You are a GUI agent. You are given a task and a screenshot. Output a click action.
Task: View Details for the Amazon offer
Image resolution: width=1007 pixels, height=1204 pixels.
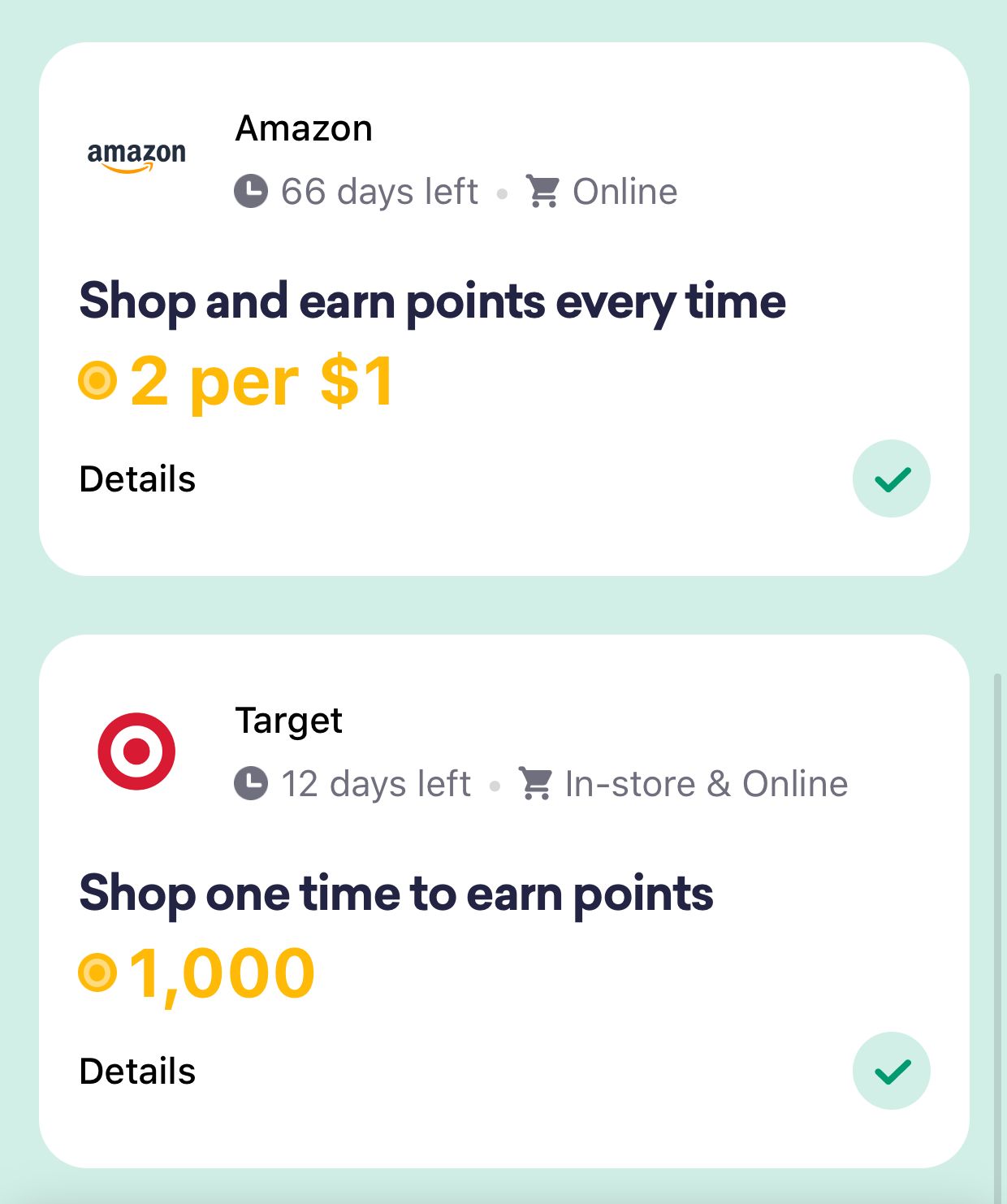coord(137,479)
